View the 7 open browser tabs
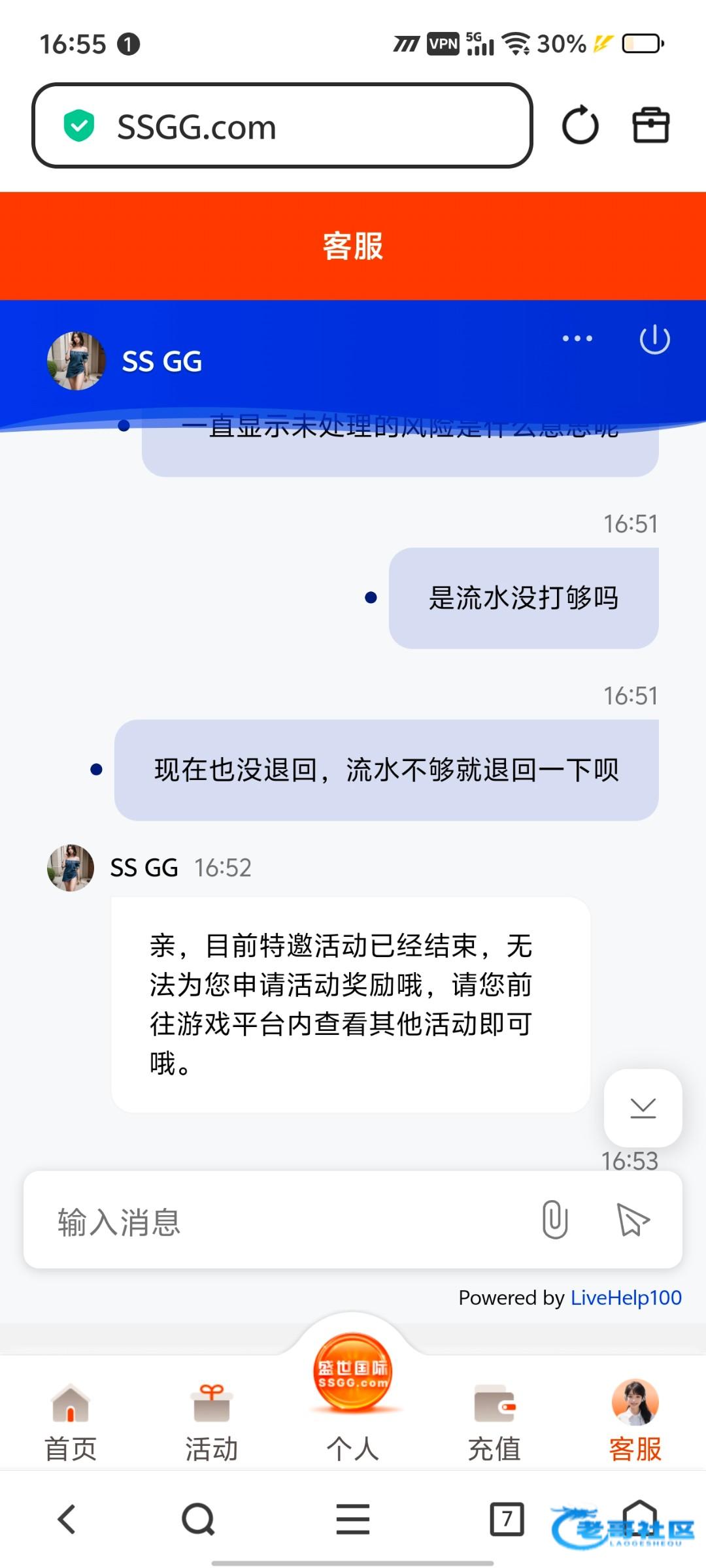The height and width of the screenshot is (1568, 706). point(507,1519)
